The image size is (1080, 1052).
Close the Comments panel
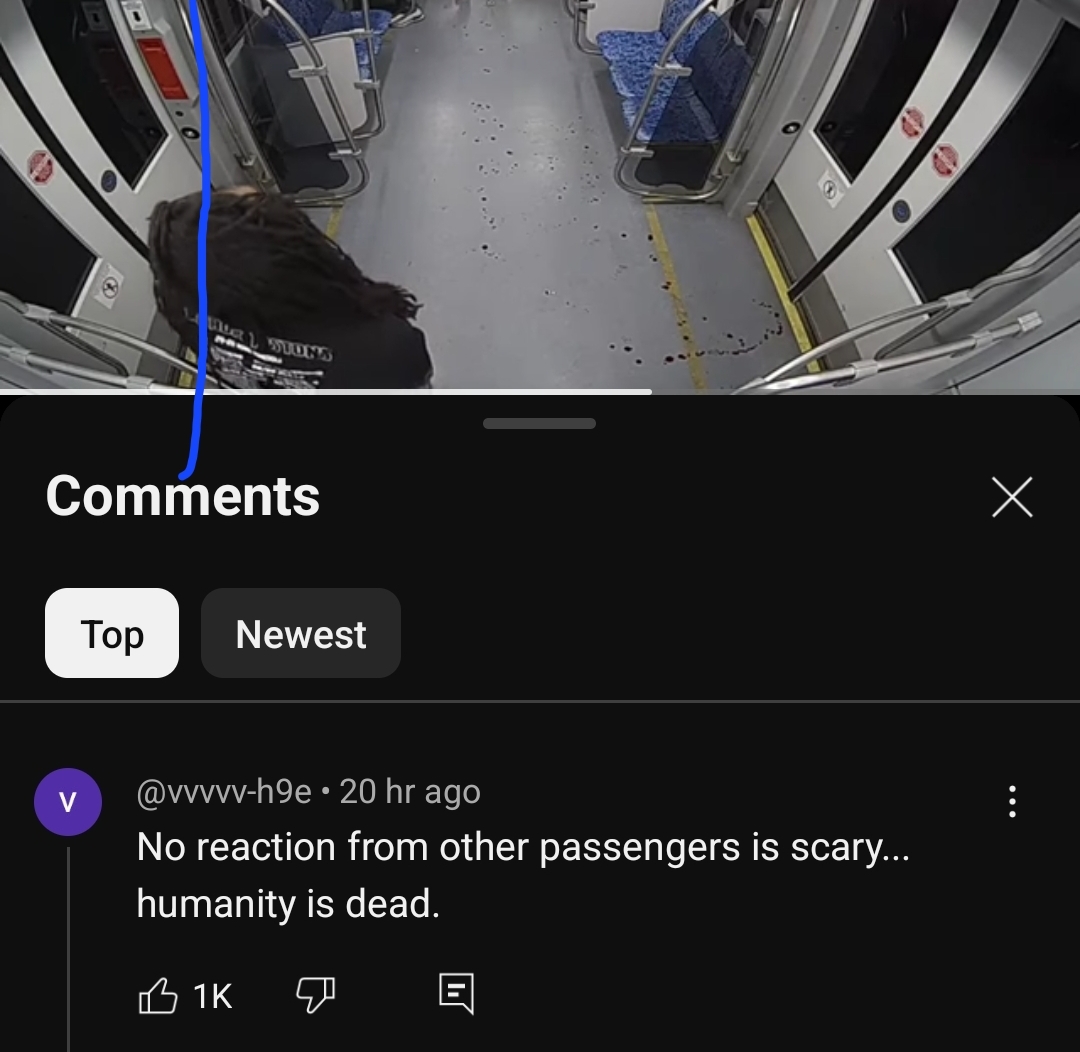click(1011, 497)
